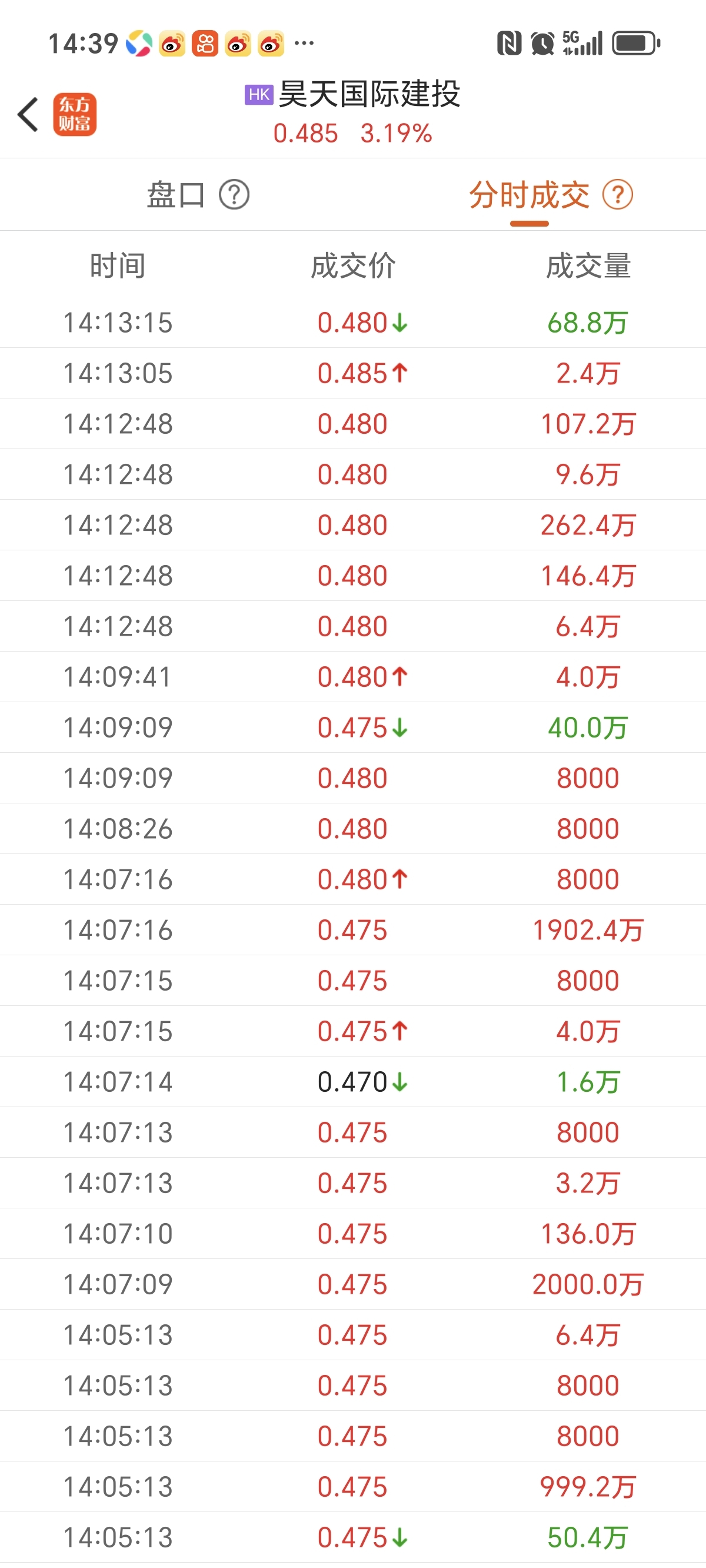The height and width of the screenshot is (1568, 706).
Task: Open the help icon next to 分时成交
Action: coord(618,195)
